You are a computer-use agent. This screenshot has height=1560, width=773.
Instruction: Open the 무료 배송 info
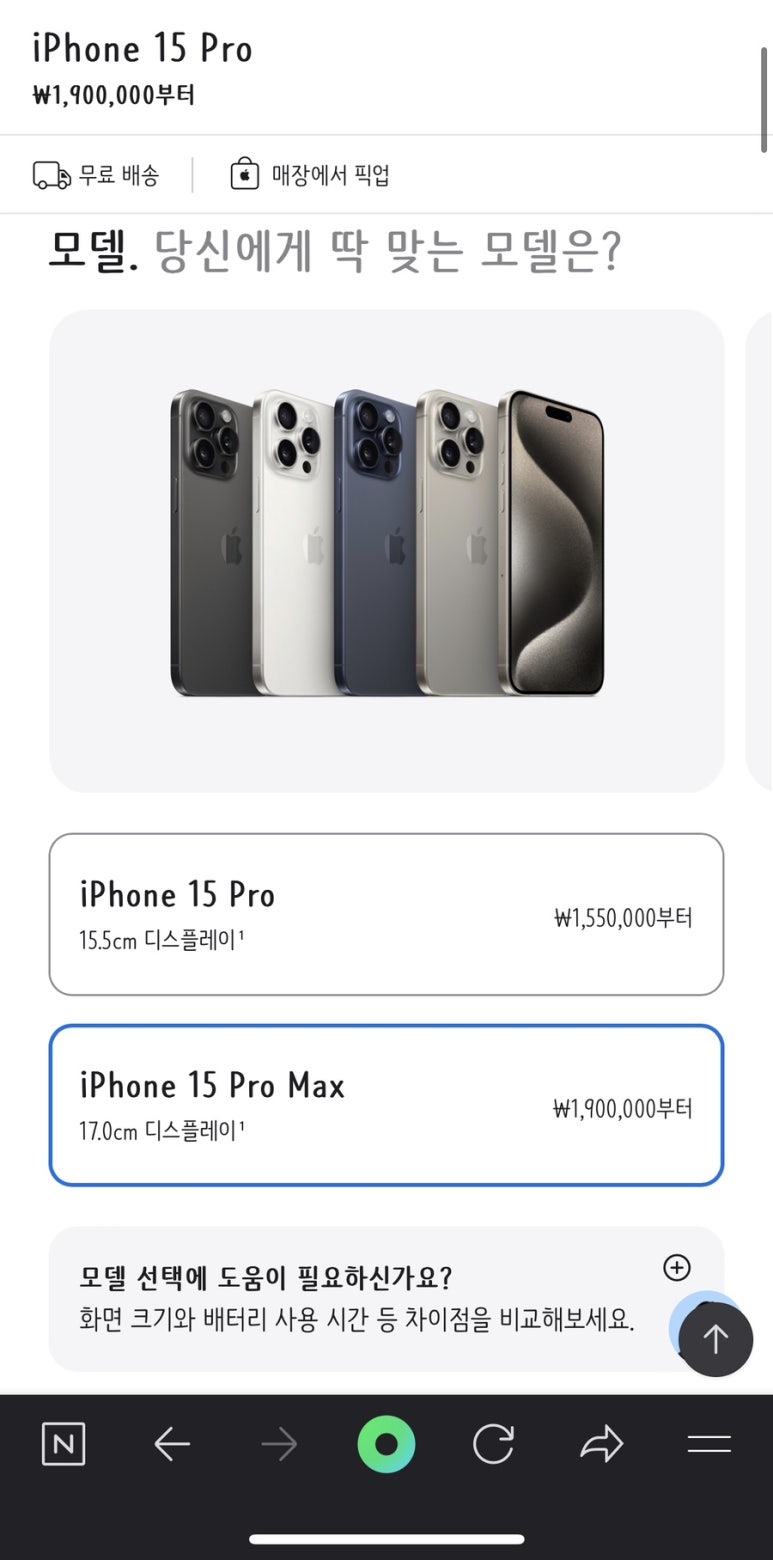[x=97, y=176]
